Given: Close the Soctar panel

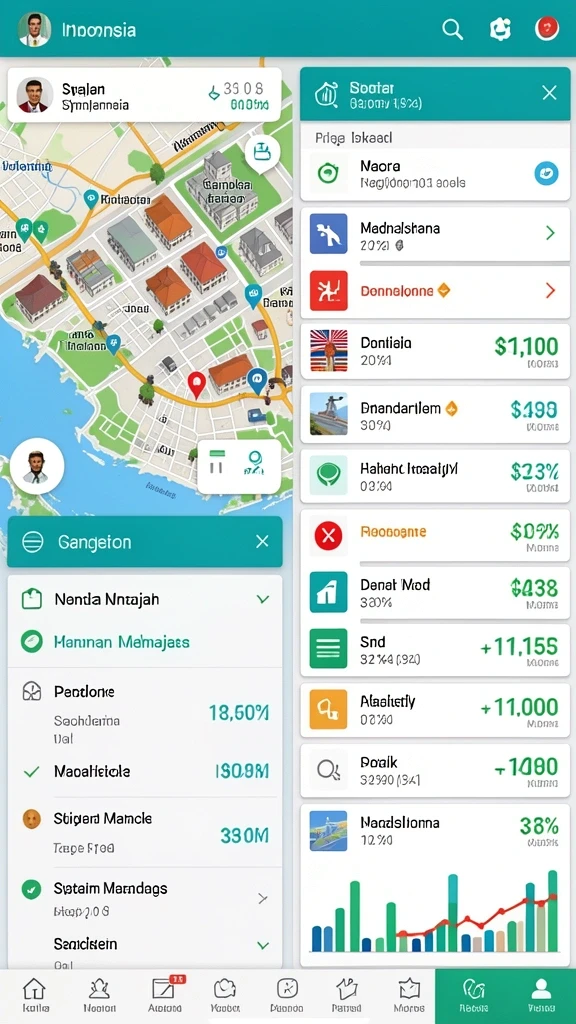Looking at the screenshot, I should click(x=549, y=93).
